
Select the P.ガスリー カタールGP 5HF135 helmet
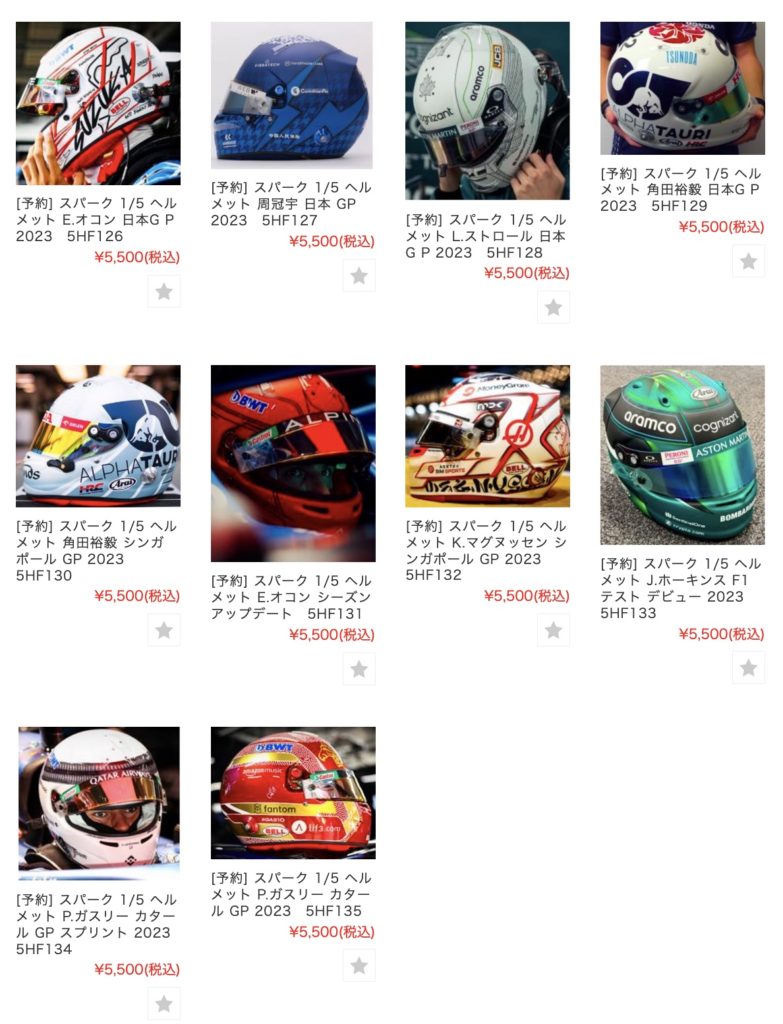[x=292, y=793]
